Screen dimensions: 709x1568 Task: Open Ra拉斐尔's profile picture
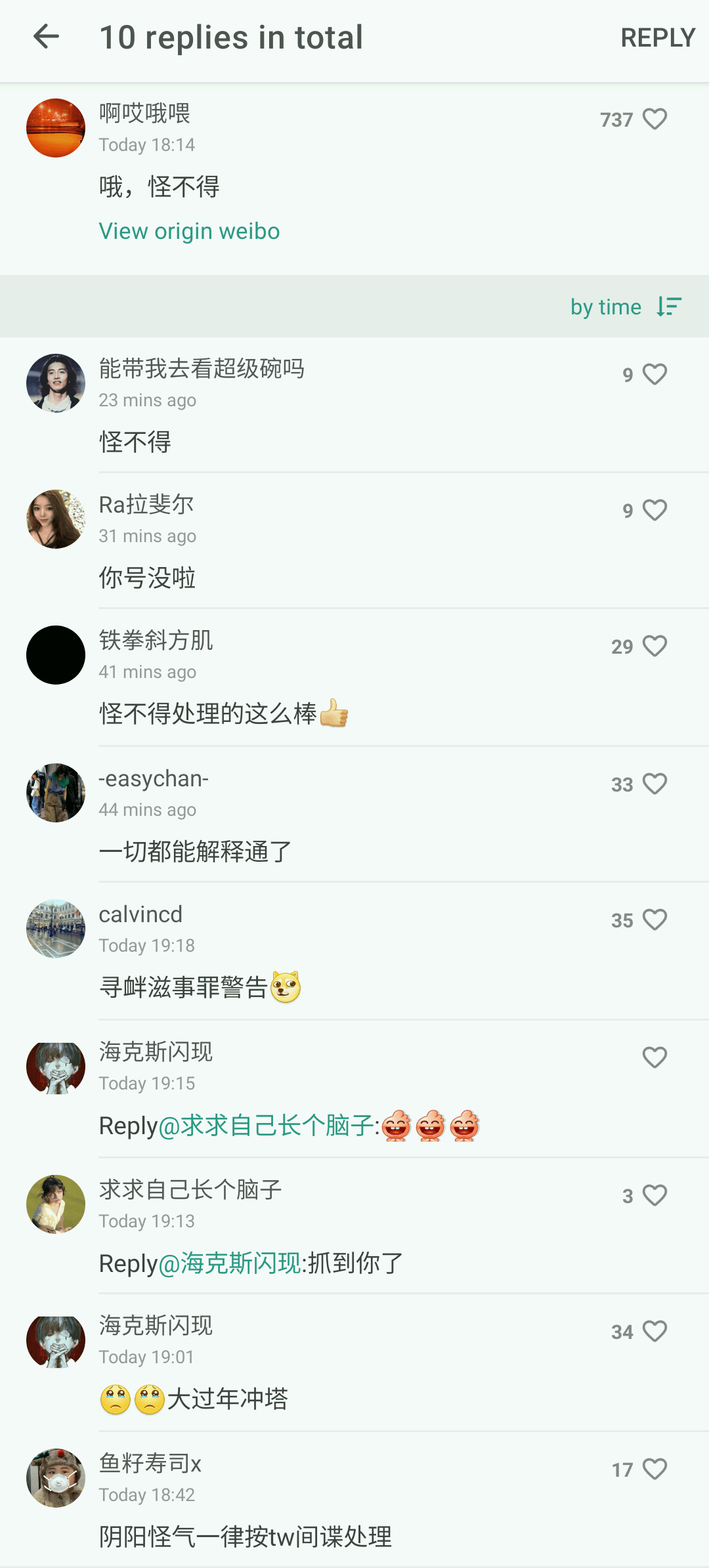pyautogui.click(x=56, y=519)
